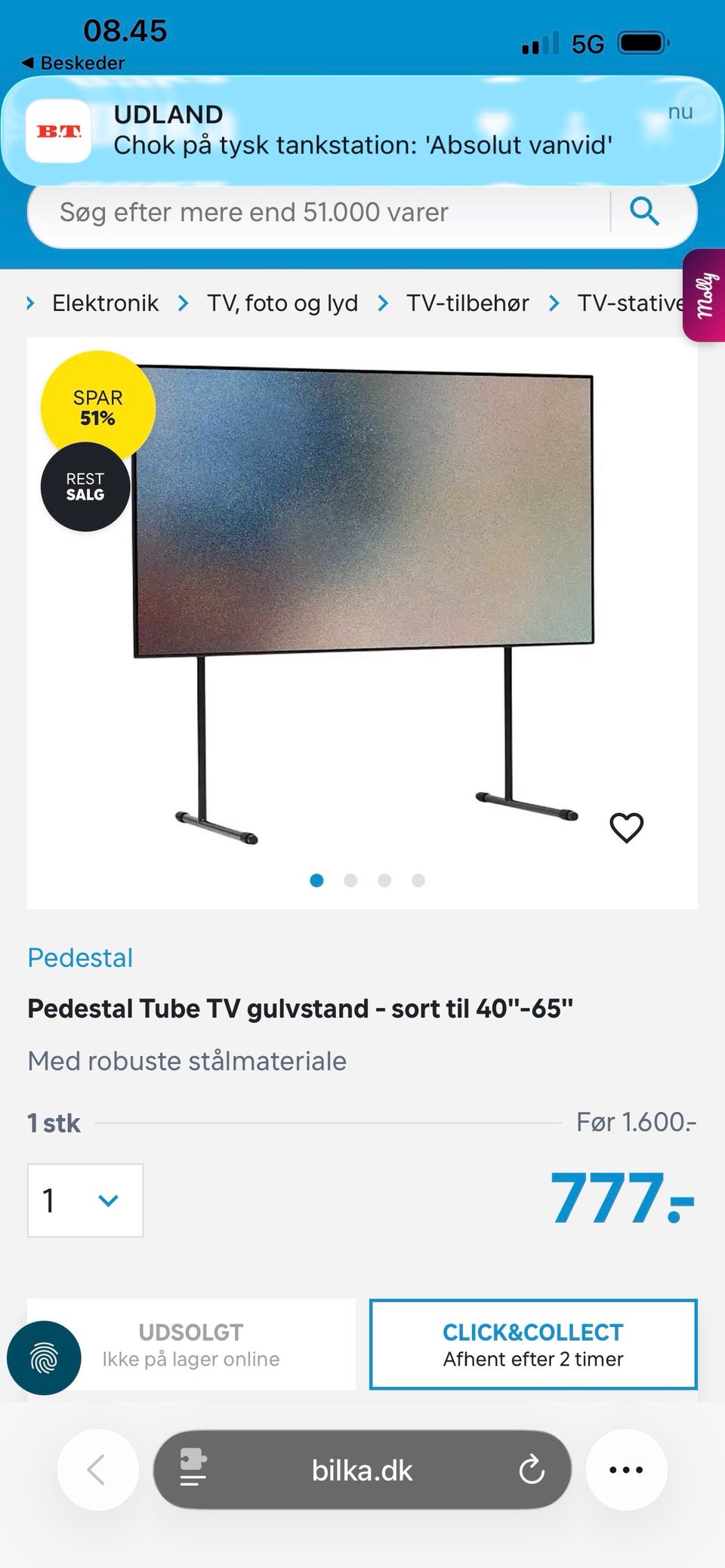Select Elektronik in the breadcrumb
Viewport: 725px width, 1568px height.
point(105,303)
